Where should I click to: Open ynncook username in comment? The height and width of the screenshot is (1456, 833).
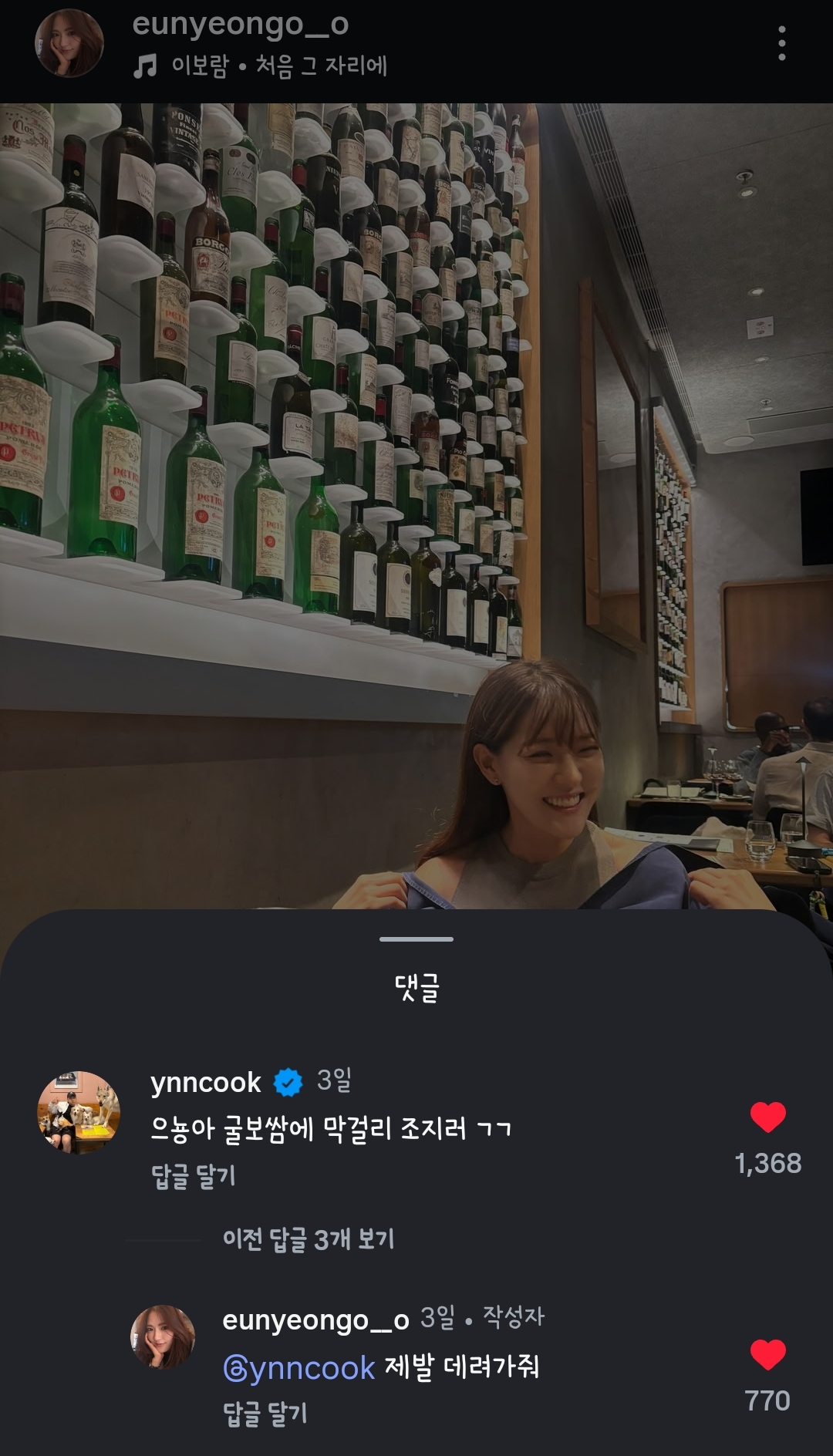tap(206, 1083)
